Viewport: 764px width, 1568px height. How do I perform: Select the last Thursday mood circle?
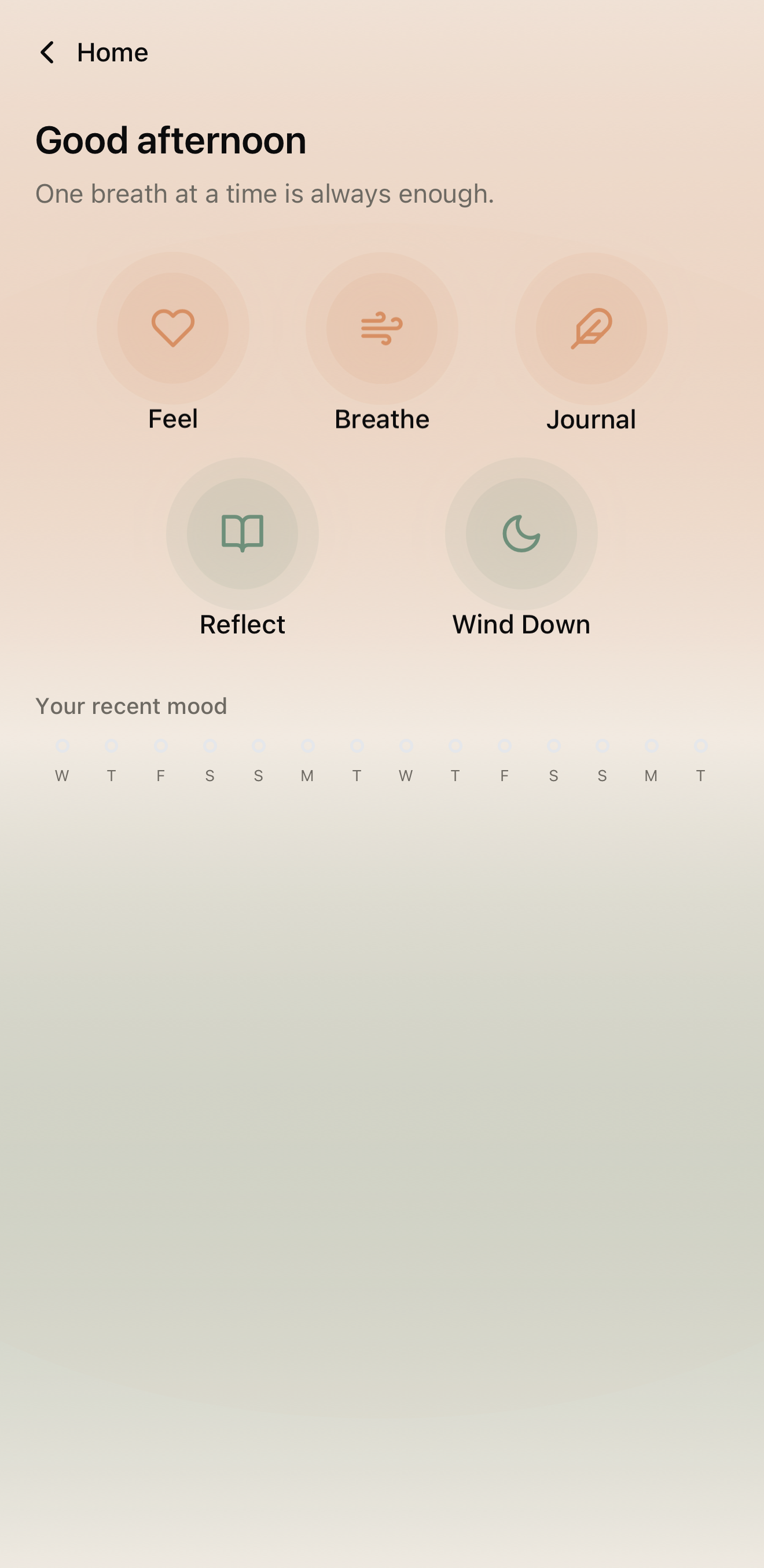point(701,746)
